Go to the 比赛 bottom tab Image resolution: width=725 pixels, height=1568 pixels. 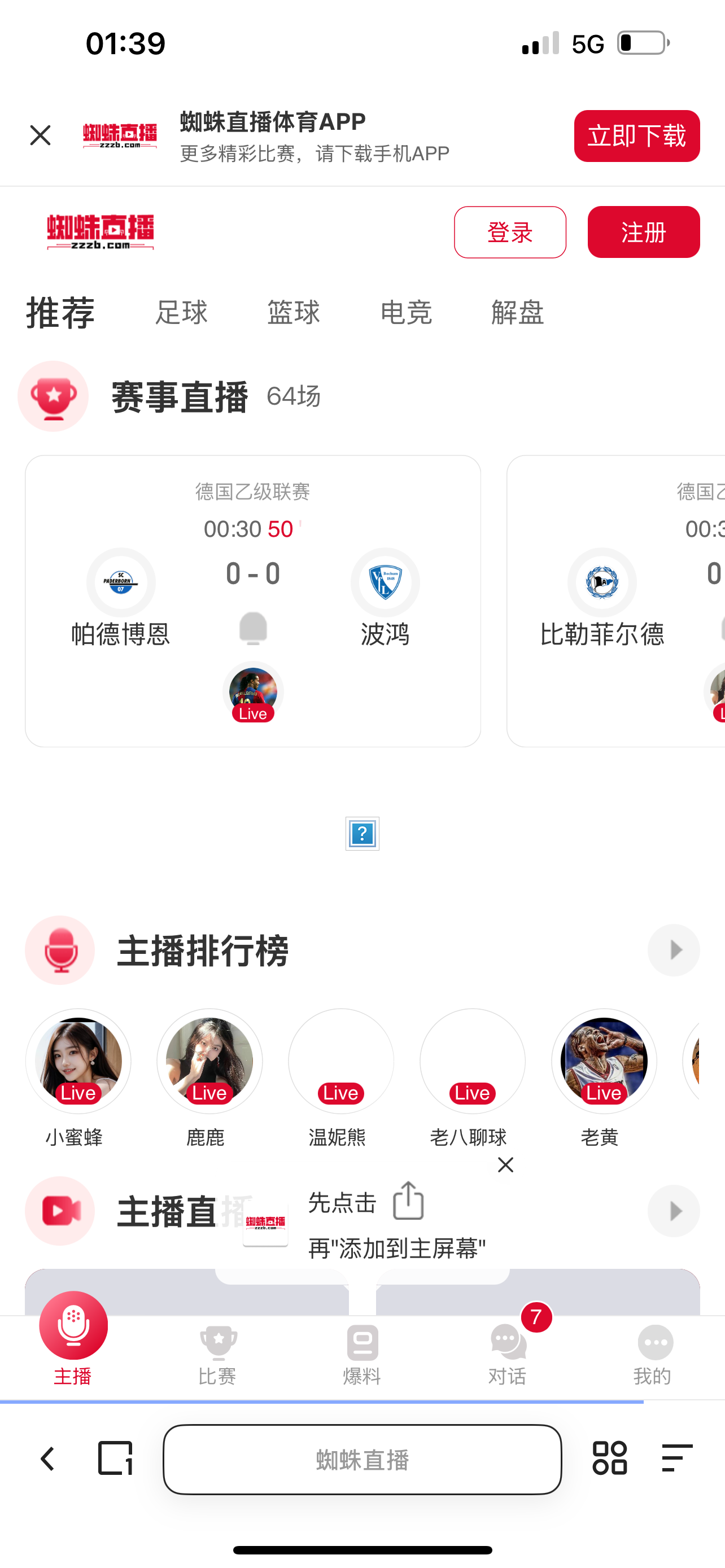click(x=217, y=1354)
